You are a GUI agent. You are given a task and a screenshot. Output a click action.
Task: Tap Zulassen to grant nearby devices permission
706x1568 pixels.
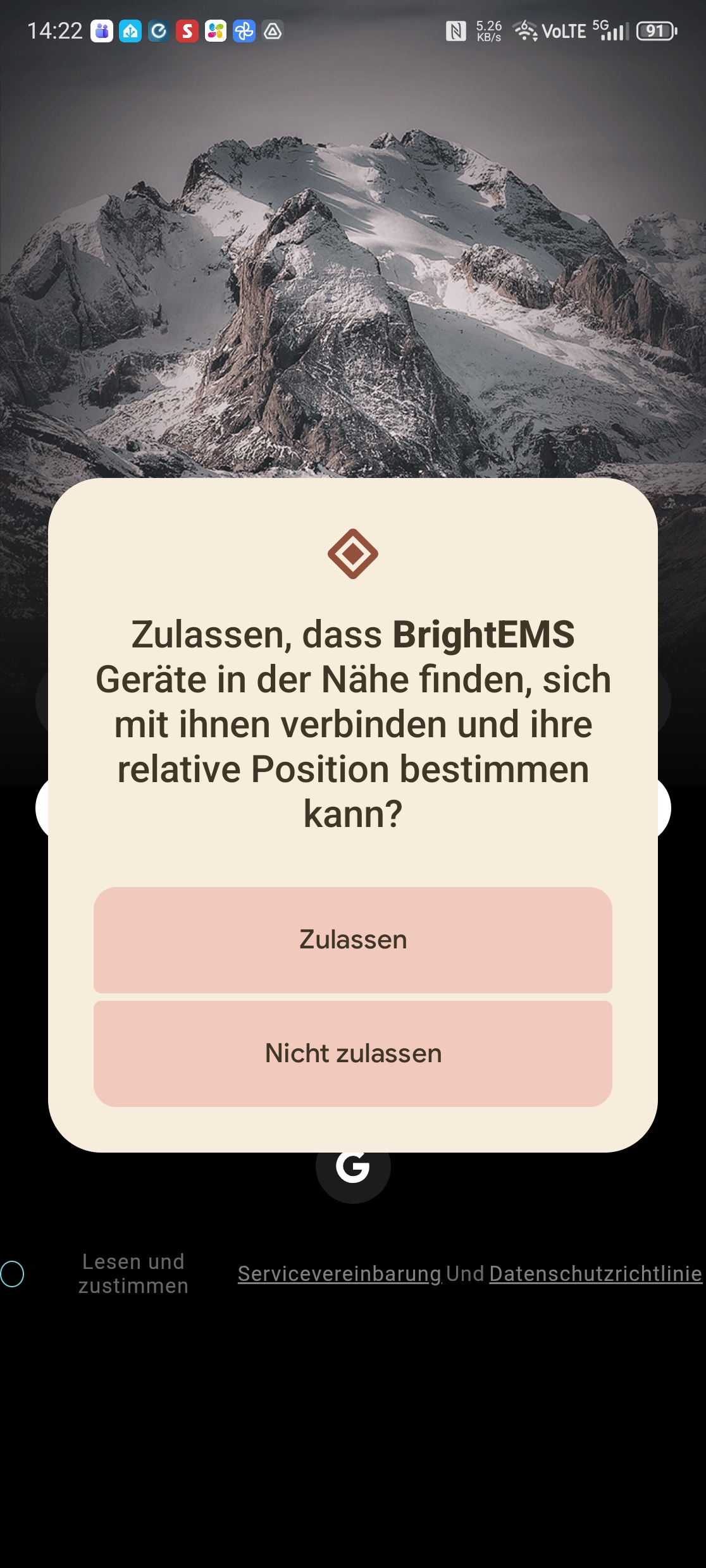point(352,940)
